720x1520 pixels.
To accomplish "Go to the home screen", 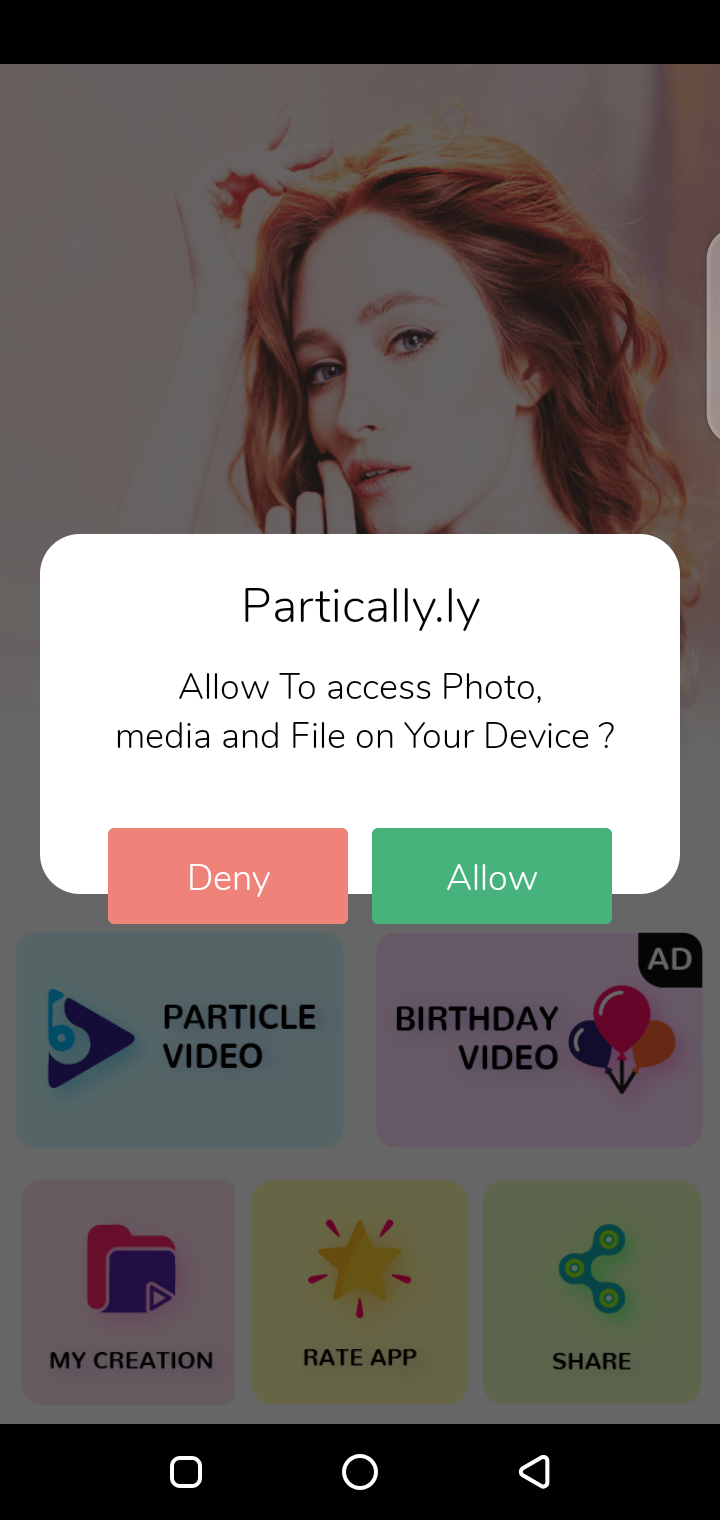I will point(360,1471).
